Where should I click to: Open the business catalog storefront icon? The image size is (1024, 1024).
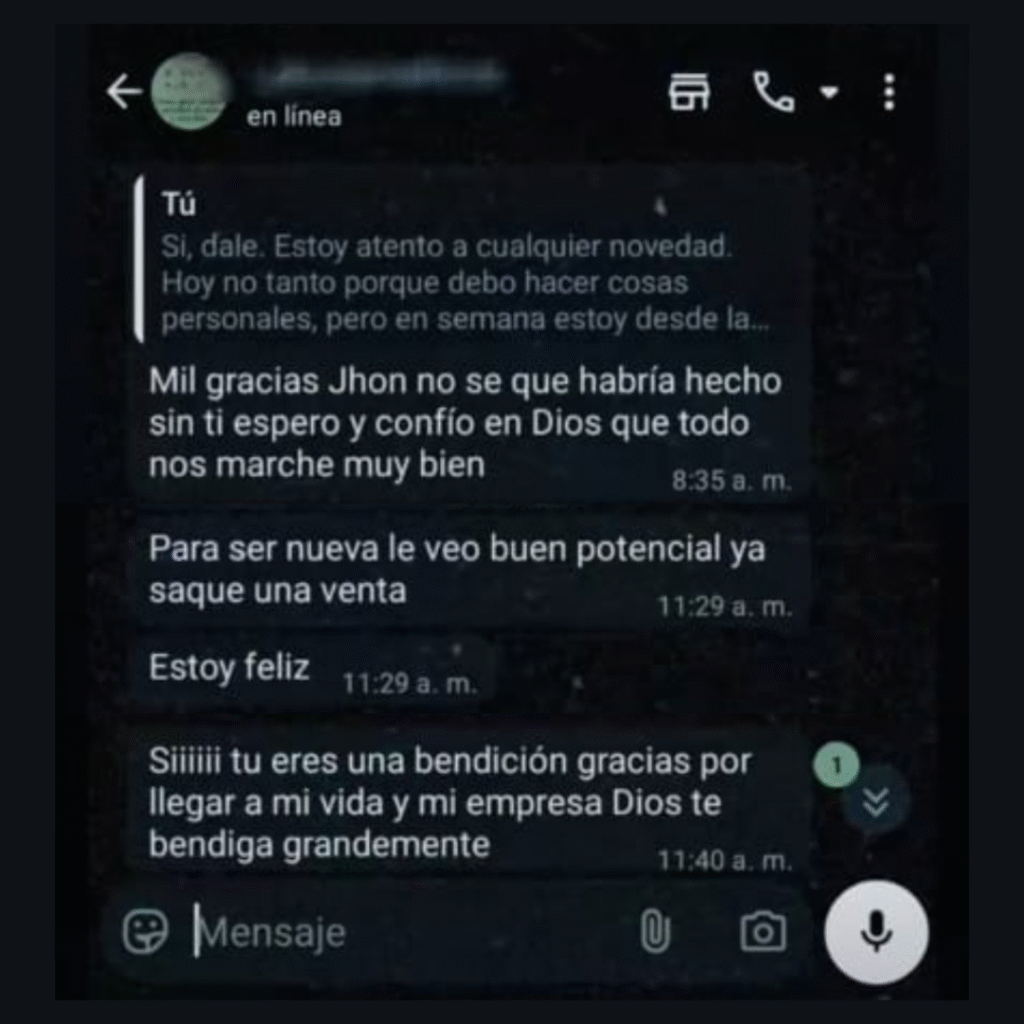pyautogui.click(x=689, y=93)
